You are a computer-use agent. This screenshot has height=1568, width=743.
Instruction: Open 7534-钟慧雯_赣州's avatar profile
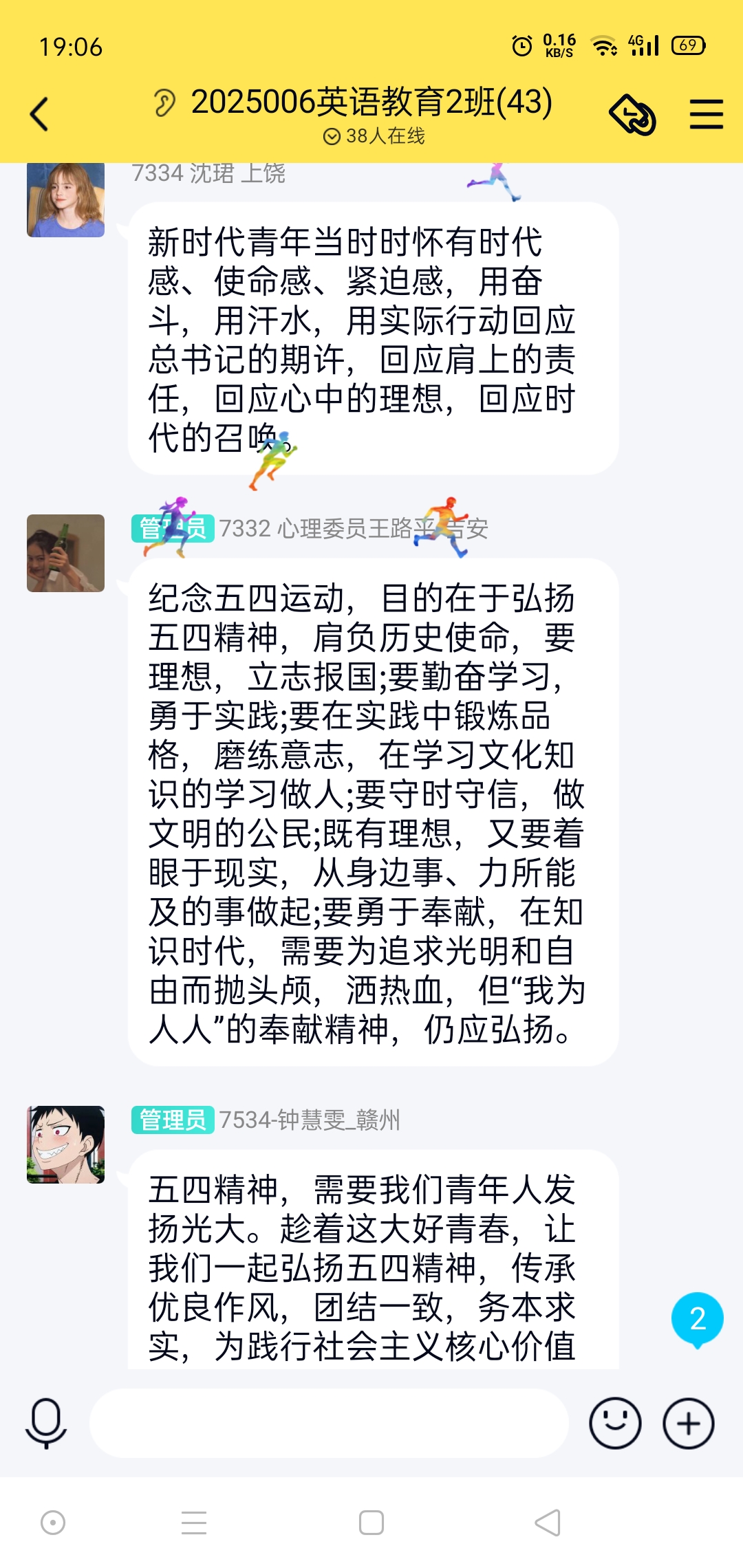point(65,1144)
